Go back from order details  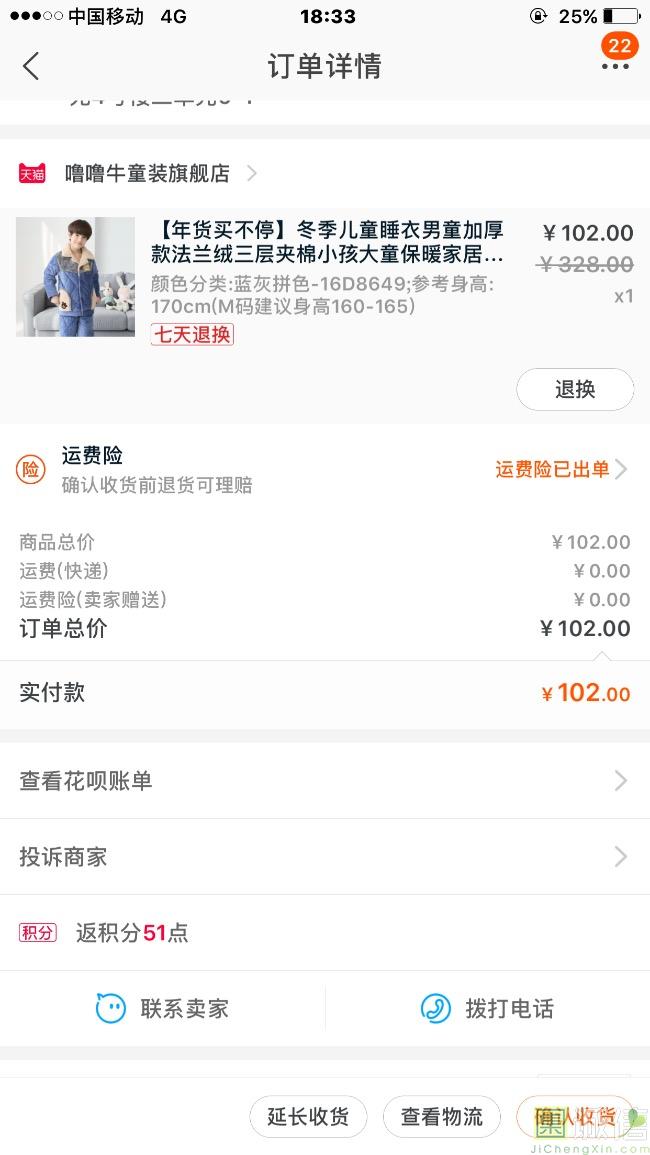31,67
